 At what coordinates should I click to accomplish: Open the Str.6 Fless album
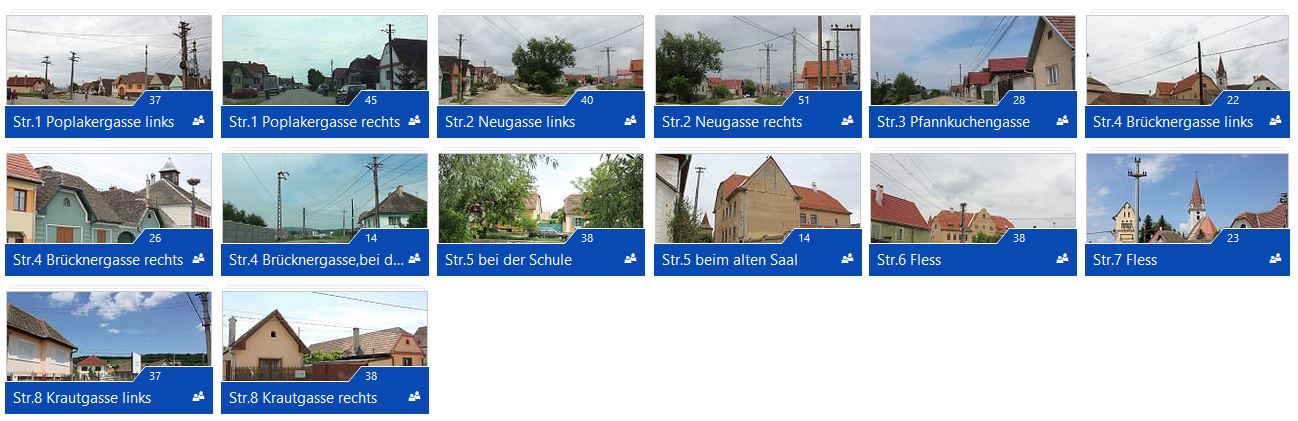972,198
